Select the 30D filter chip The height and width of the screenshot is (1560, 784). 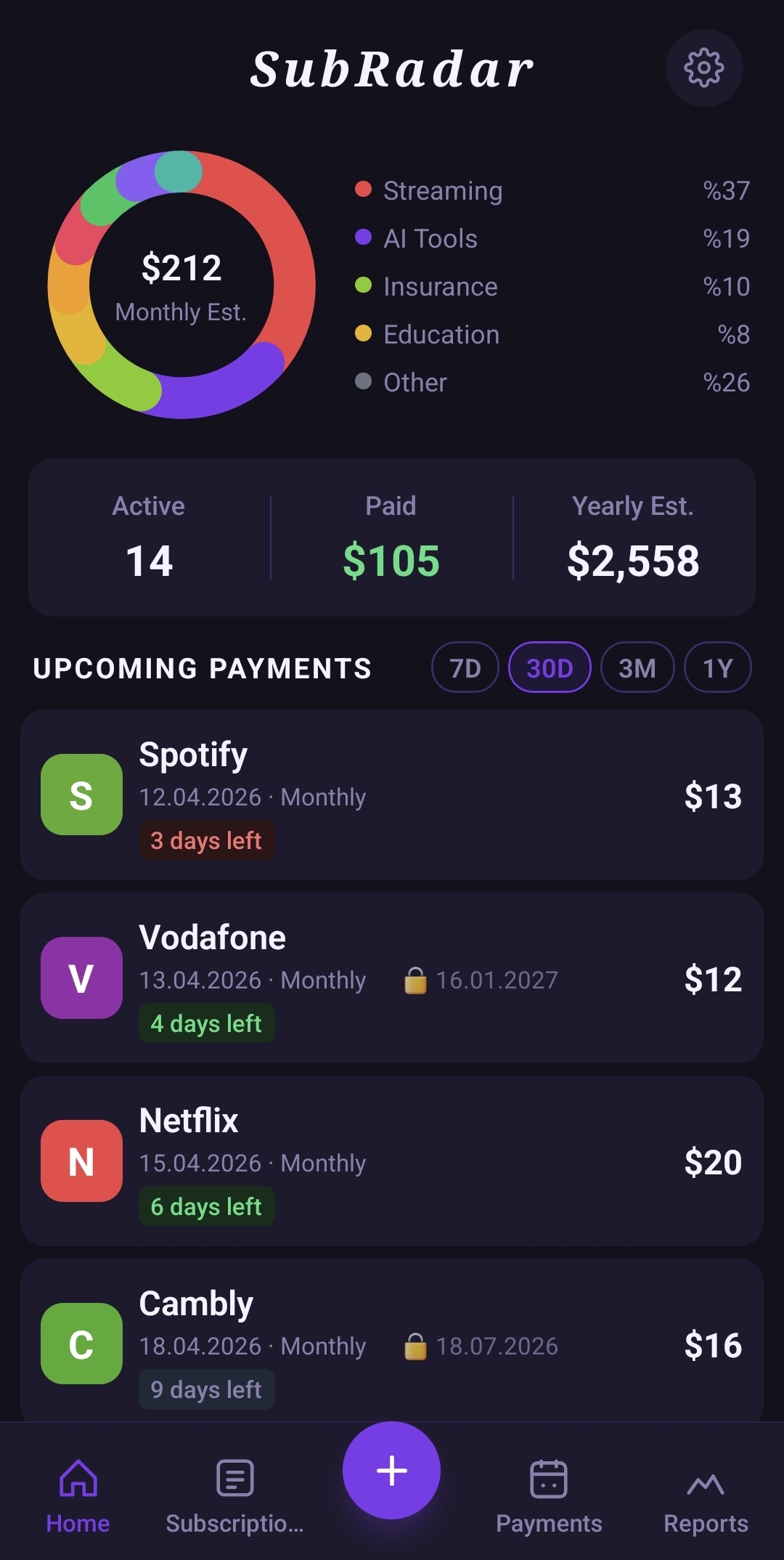(550, 667)
